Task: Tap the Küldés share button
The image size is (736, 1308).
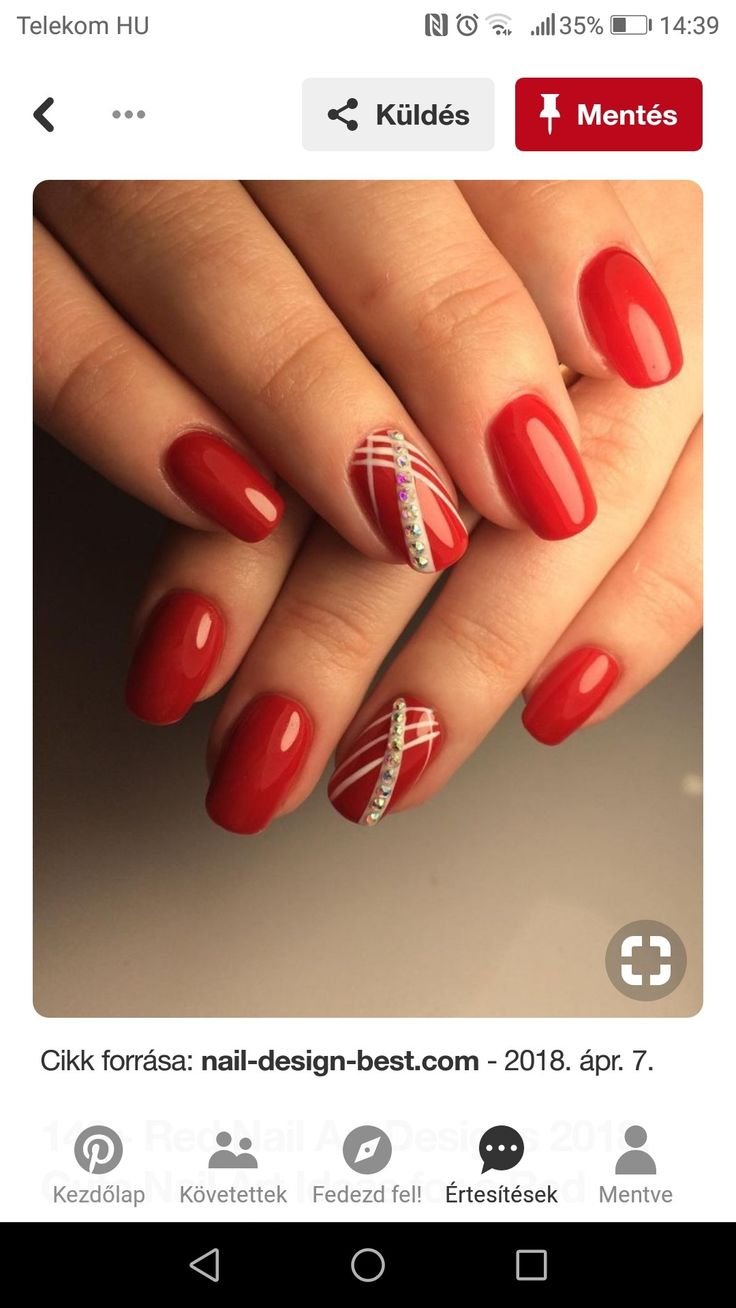Action: [398, 115]
